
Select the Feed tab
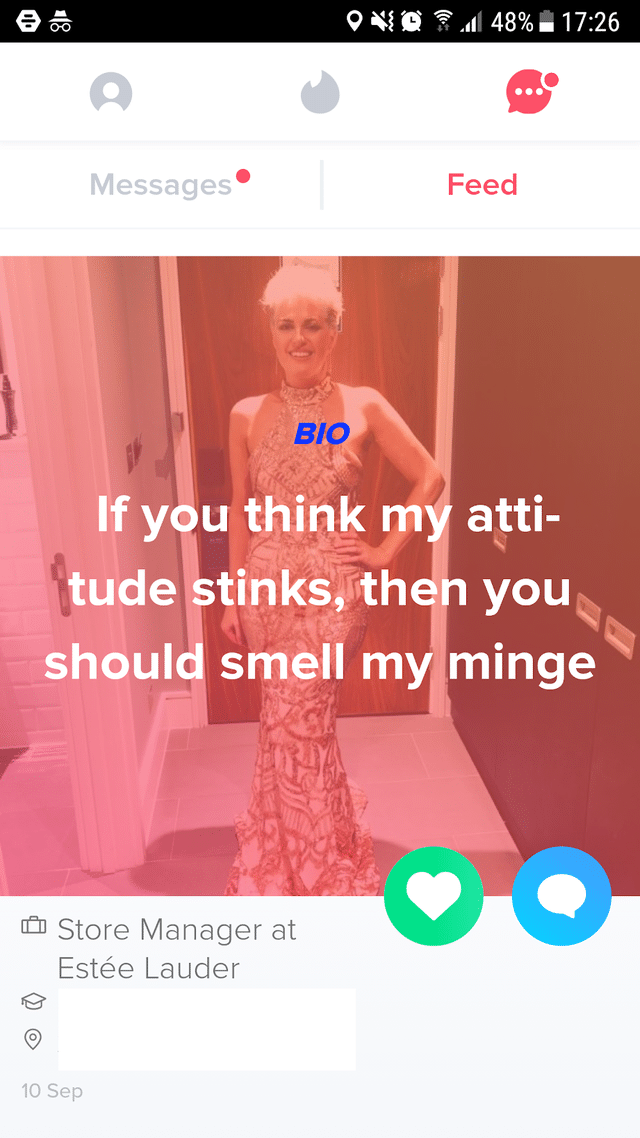[x=482, y=185]
